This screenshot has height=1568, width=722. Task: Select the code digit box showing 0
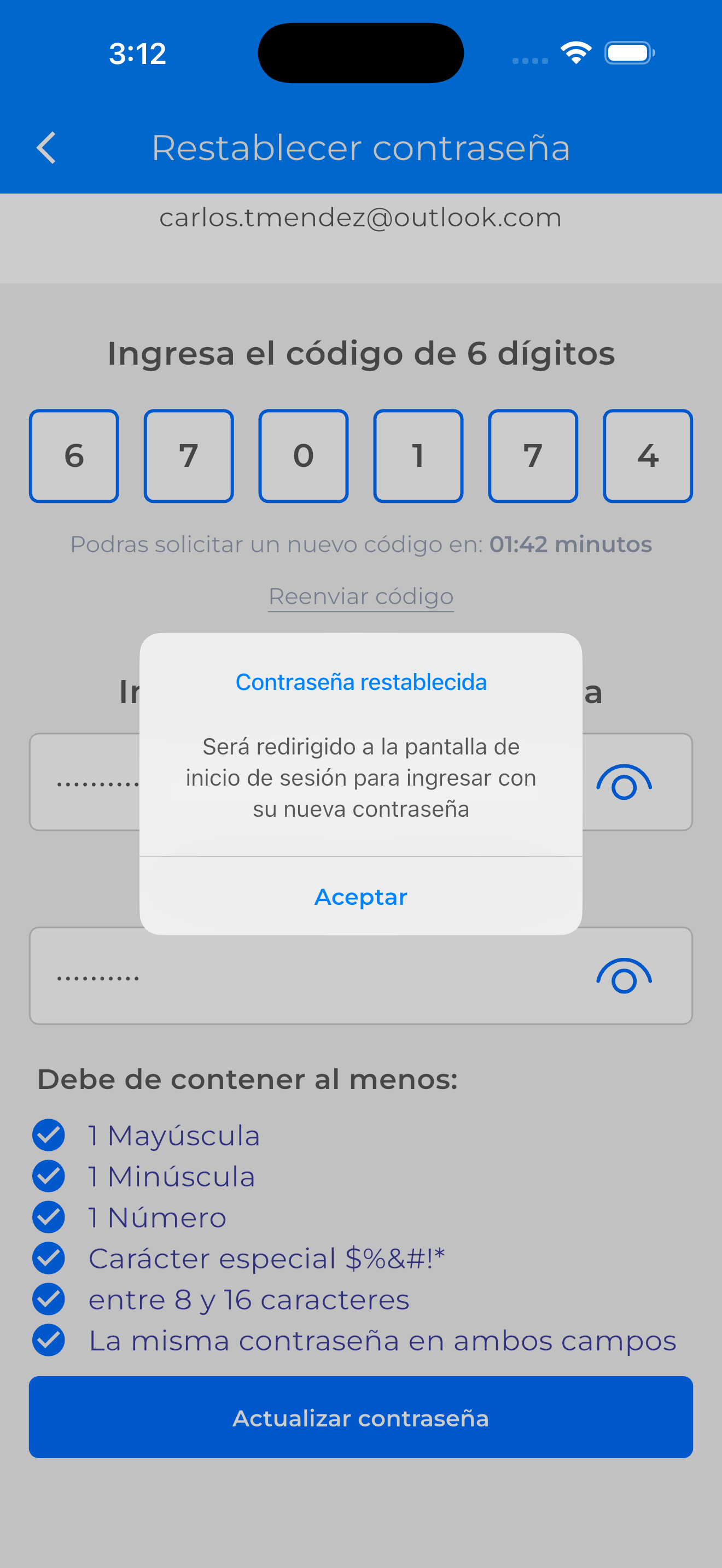[x=303, y=456]
